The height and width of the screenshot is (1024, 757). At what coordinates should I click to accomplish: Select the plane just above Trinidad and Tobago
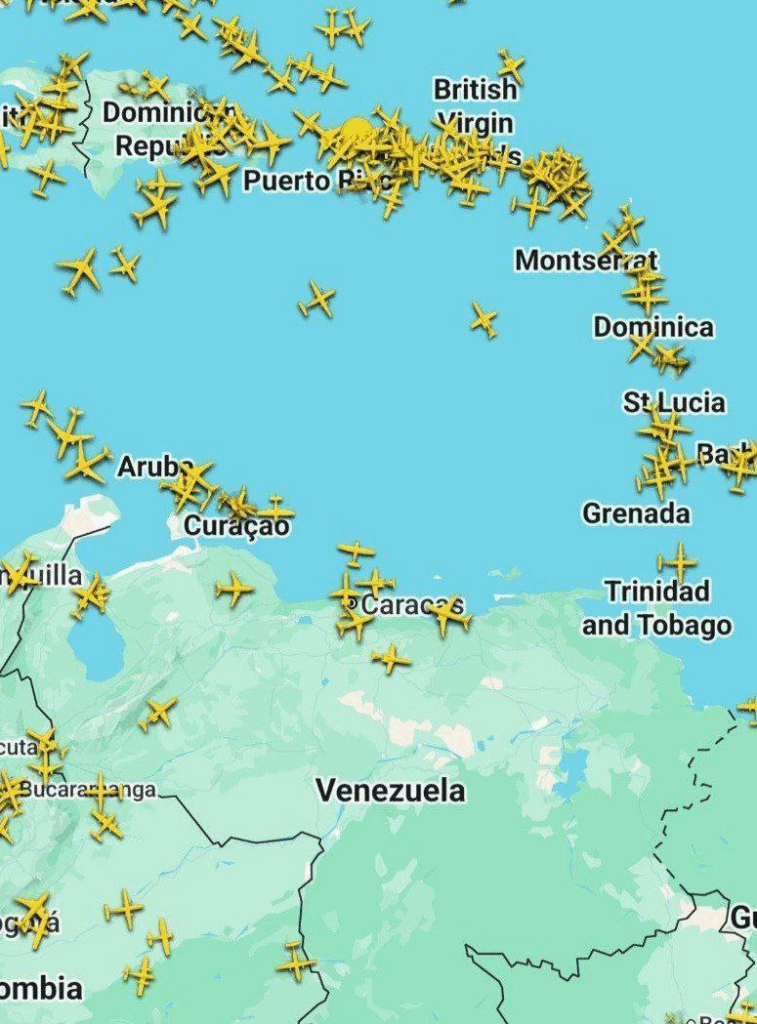(x=677, y=561)
